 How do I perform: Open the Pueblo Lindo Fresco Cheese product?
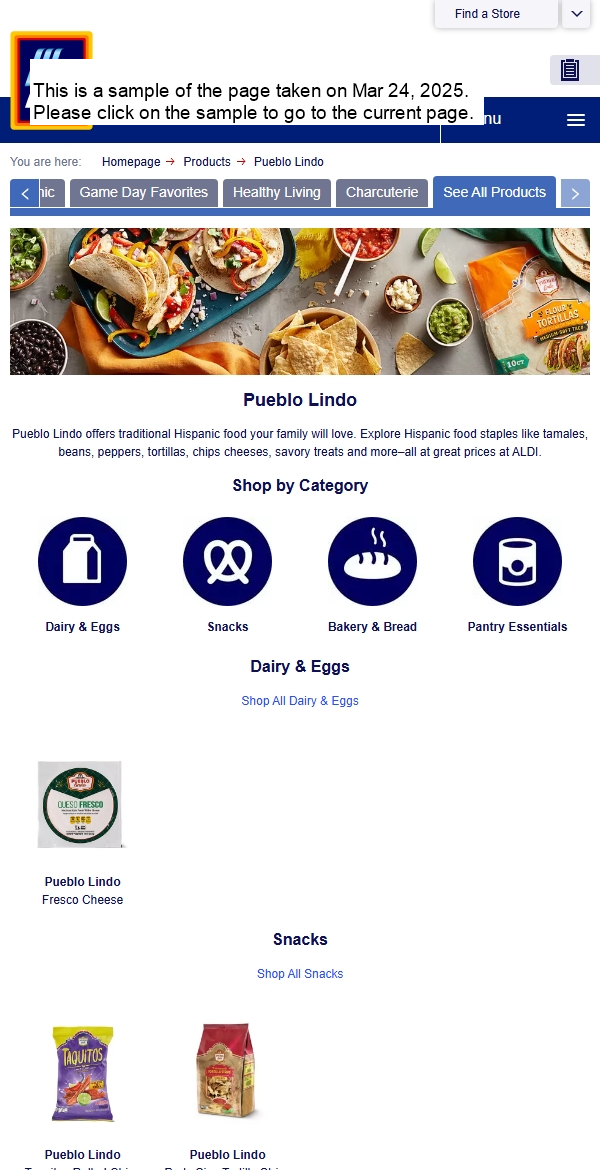coord(82,805)
